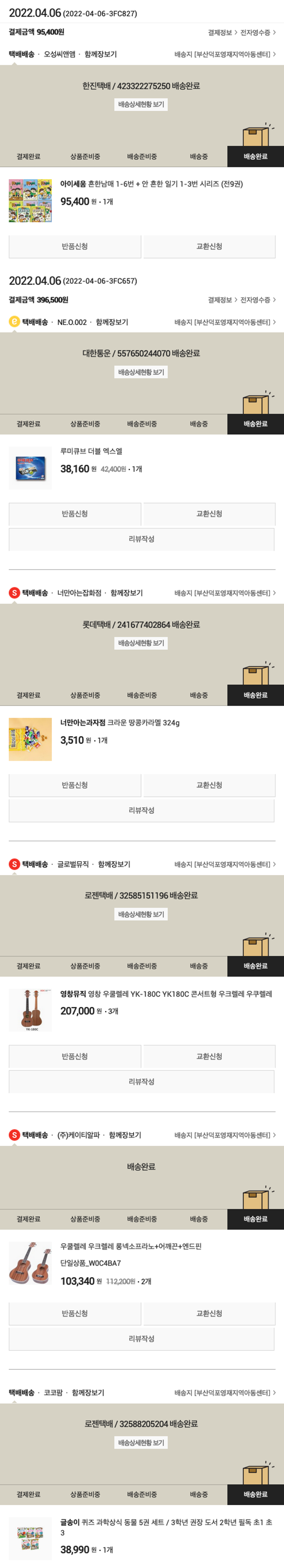The image size is (284, 1568).
Task: Write a review for 크라운 땅콩카라멜
Action: (x=141, y=810)
